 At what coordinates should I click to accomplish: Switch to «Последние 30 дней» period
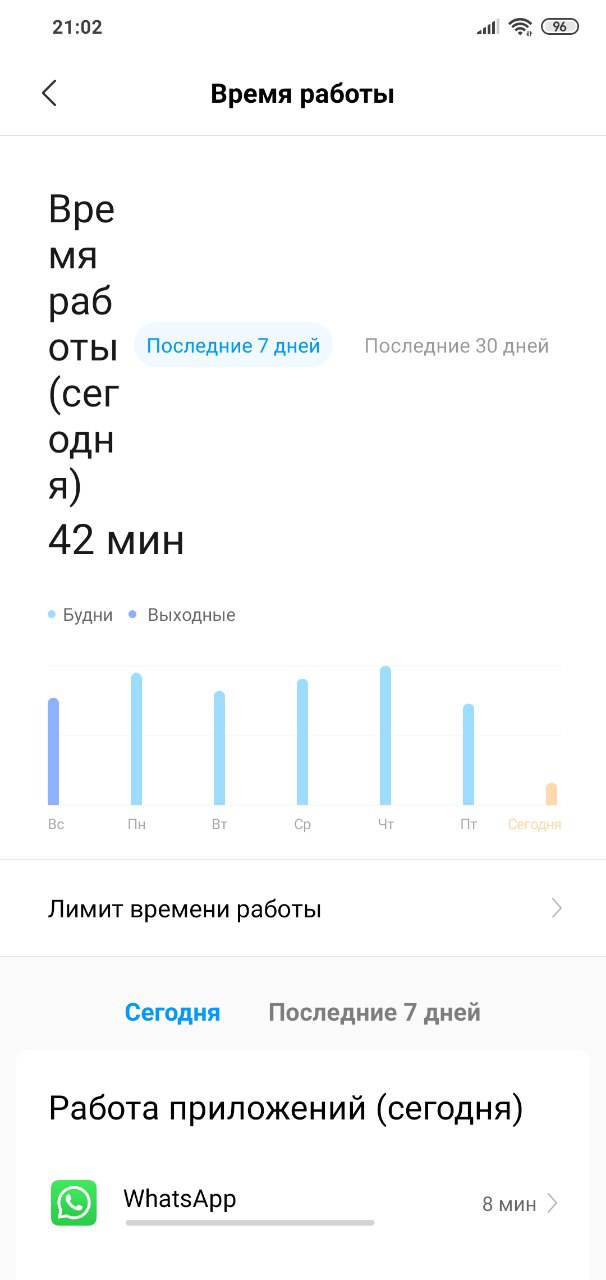(456, 346)
